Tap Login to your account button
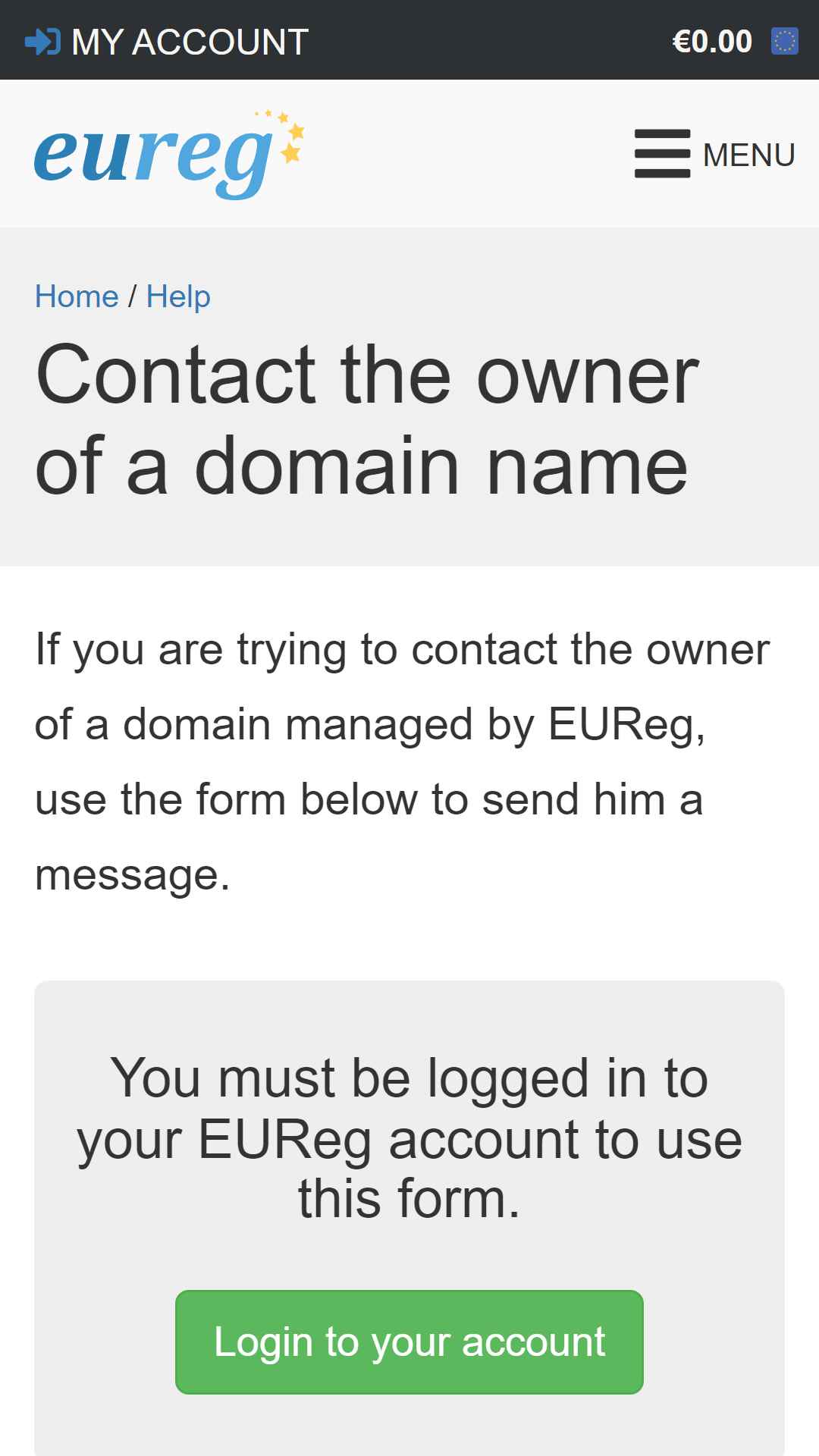This screenshot has height=1456, width=819. (409, 1342)
